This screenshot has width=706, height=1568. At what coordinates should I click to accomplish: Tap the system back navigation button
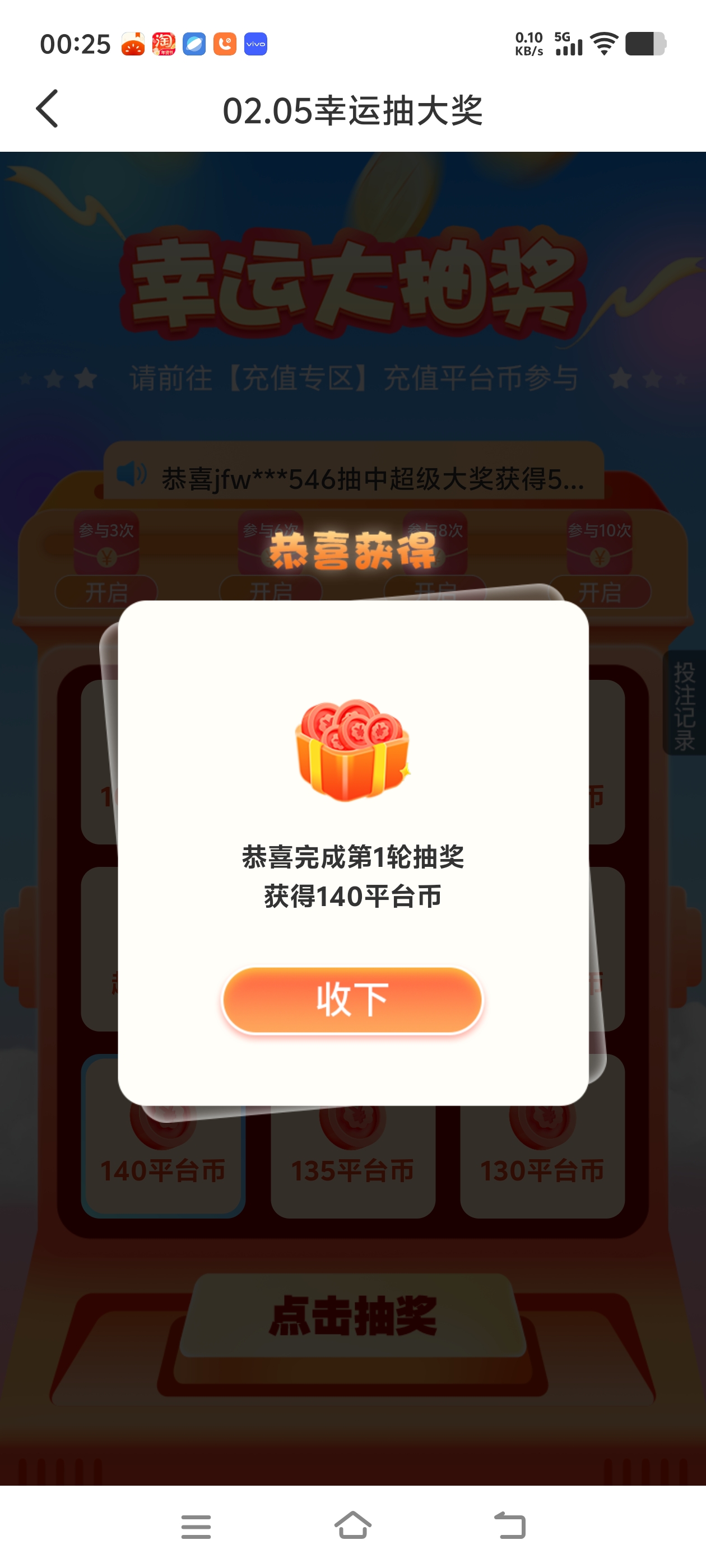pos(510,1525)
